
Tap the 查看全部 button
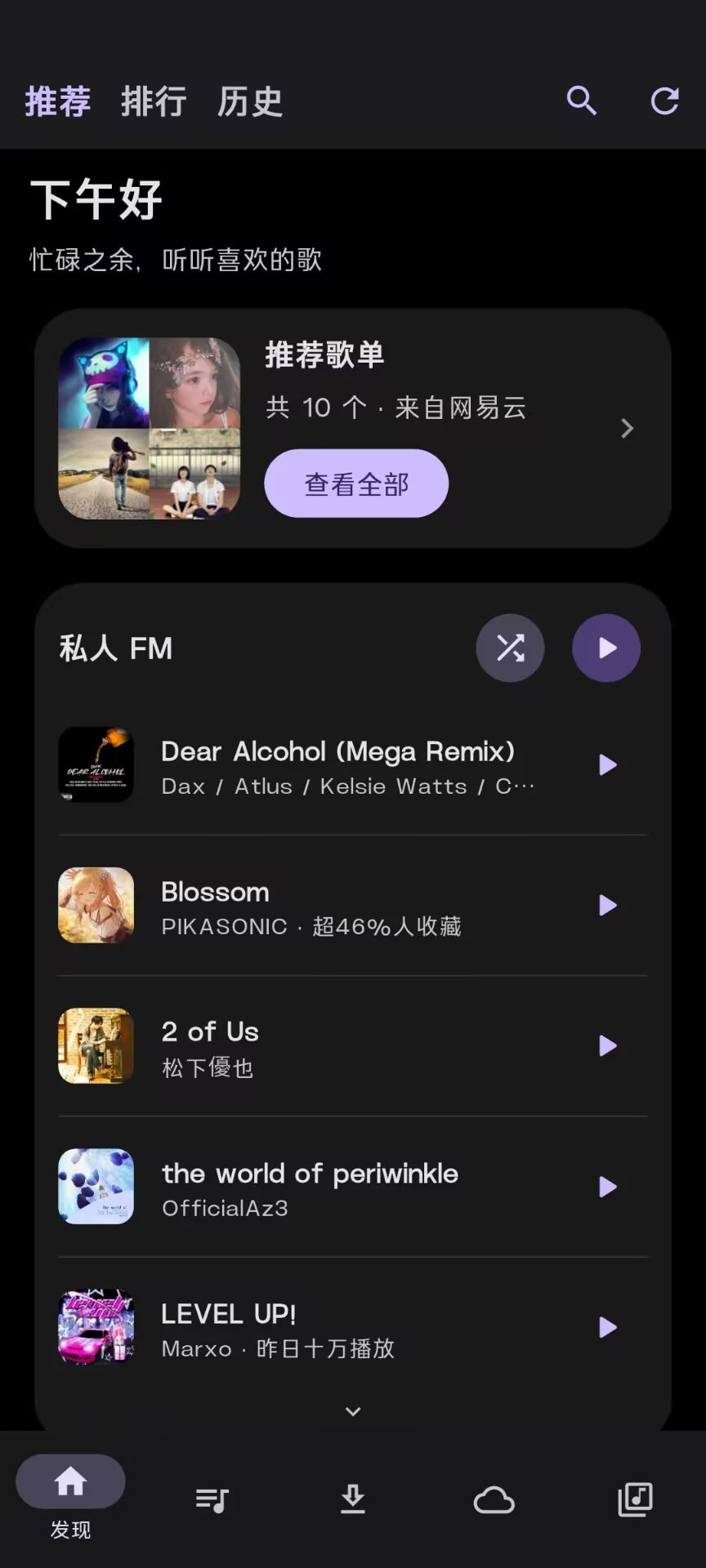click(356, 483)
